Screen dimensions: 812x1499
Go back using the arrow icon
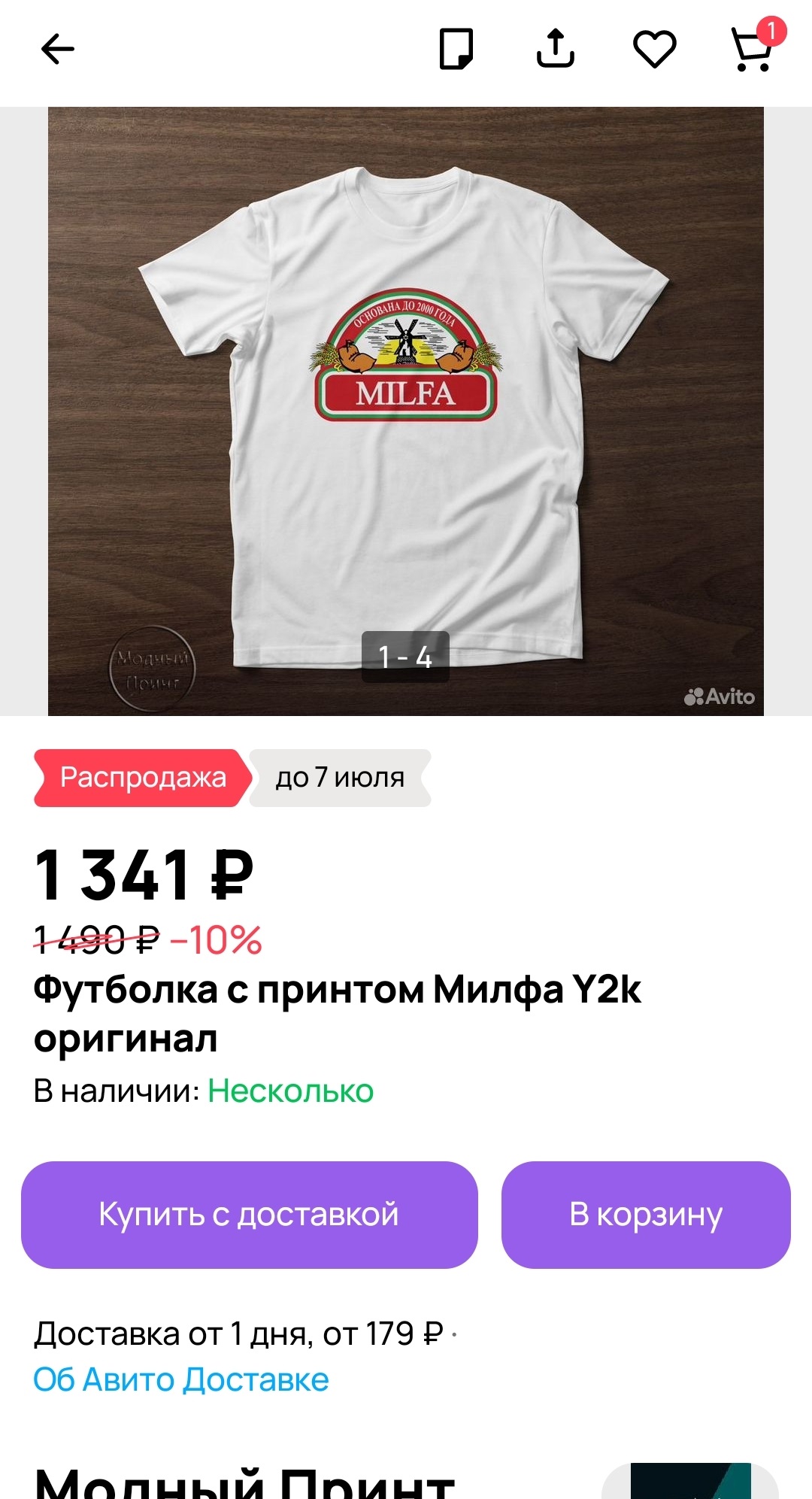[x=57, y=50]
